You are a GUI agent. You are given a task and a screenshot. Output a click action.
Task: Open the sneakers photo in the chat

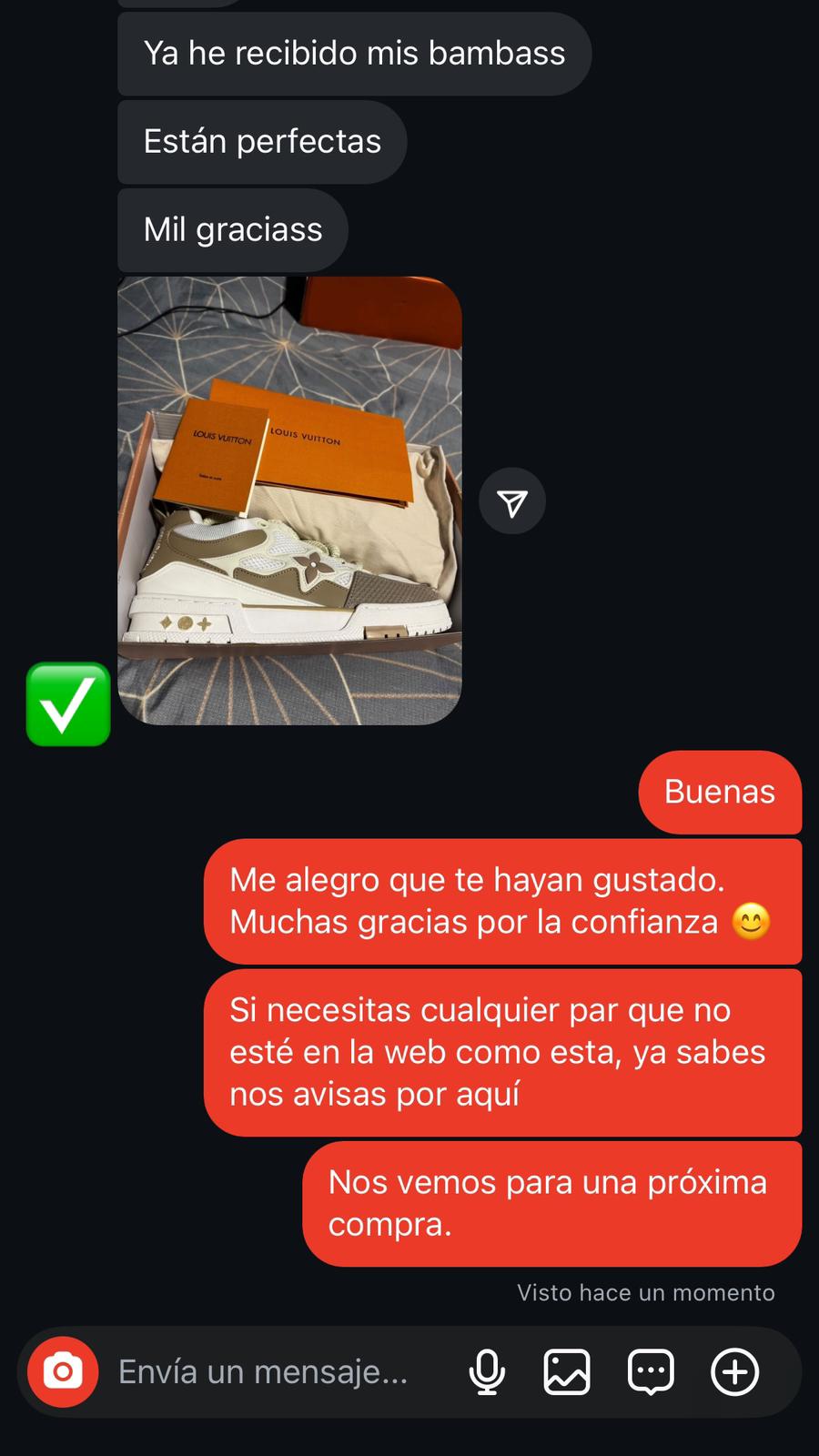tap(289, 500)
